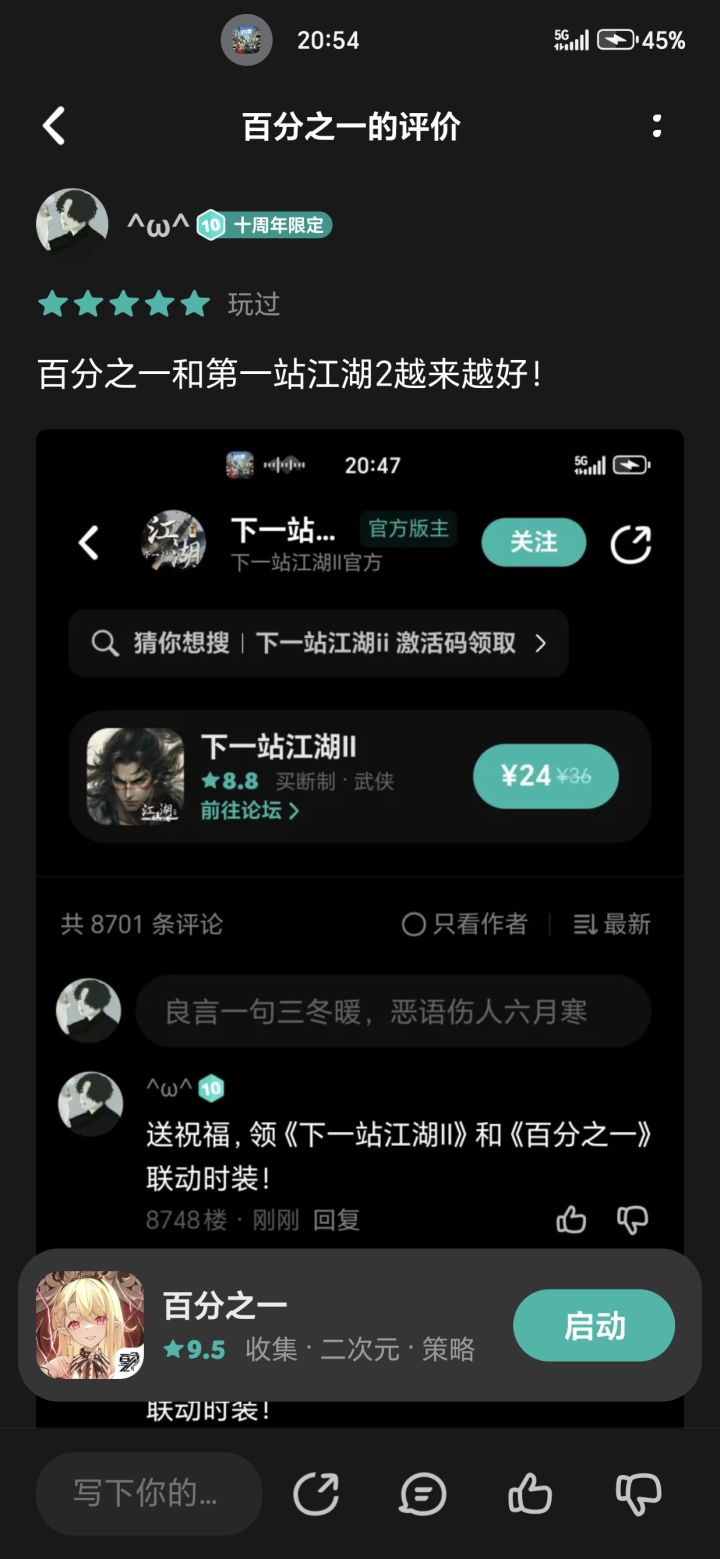The height and width of the screenshot is (1559, 720).
Task: Tap the thumbs-down icon in the bottom bar
Action: click(x=638, y=1492)
